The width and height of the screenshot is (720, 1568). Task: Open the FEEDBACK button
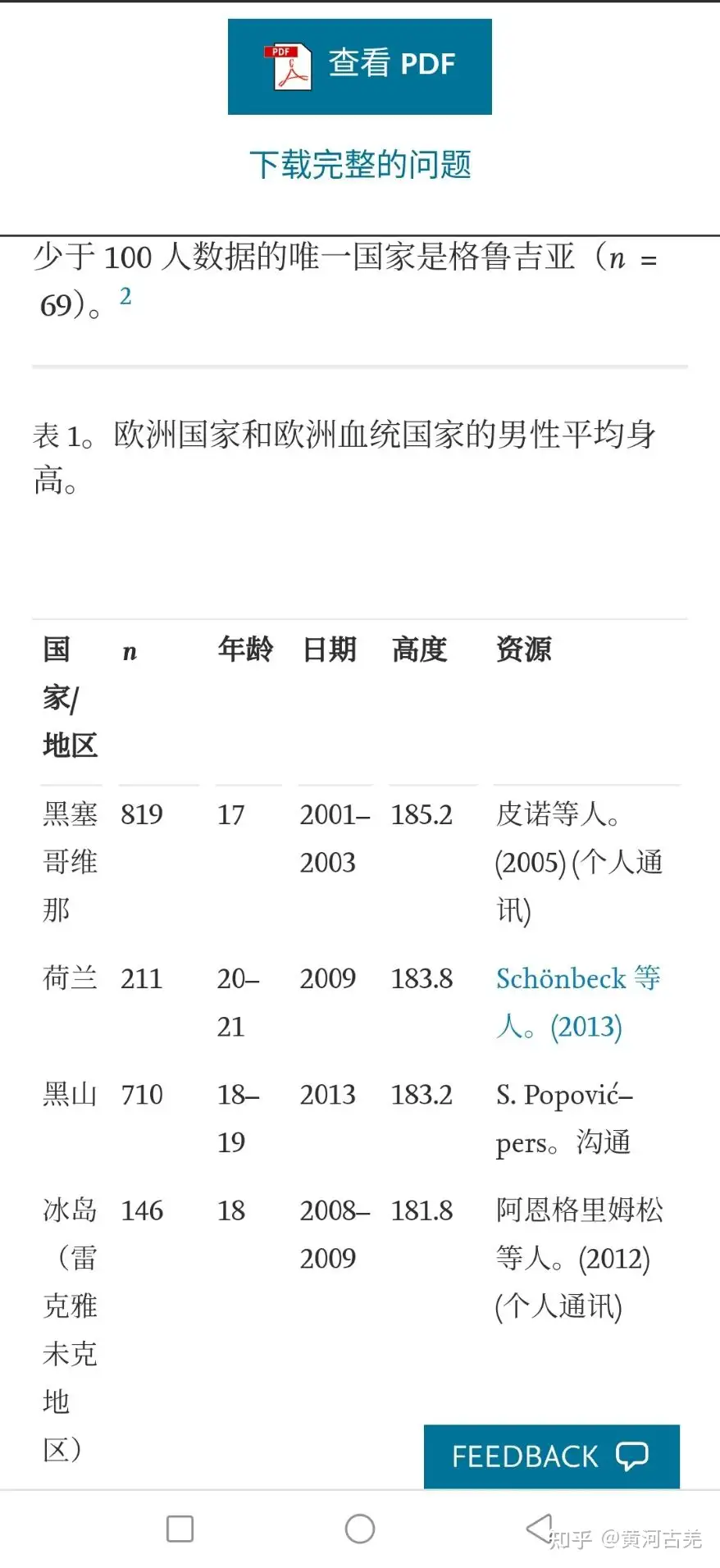551,1456
